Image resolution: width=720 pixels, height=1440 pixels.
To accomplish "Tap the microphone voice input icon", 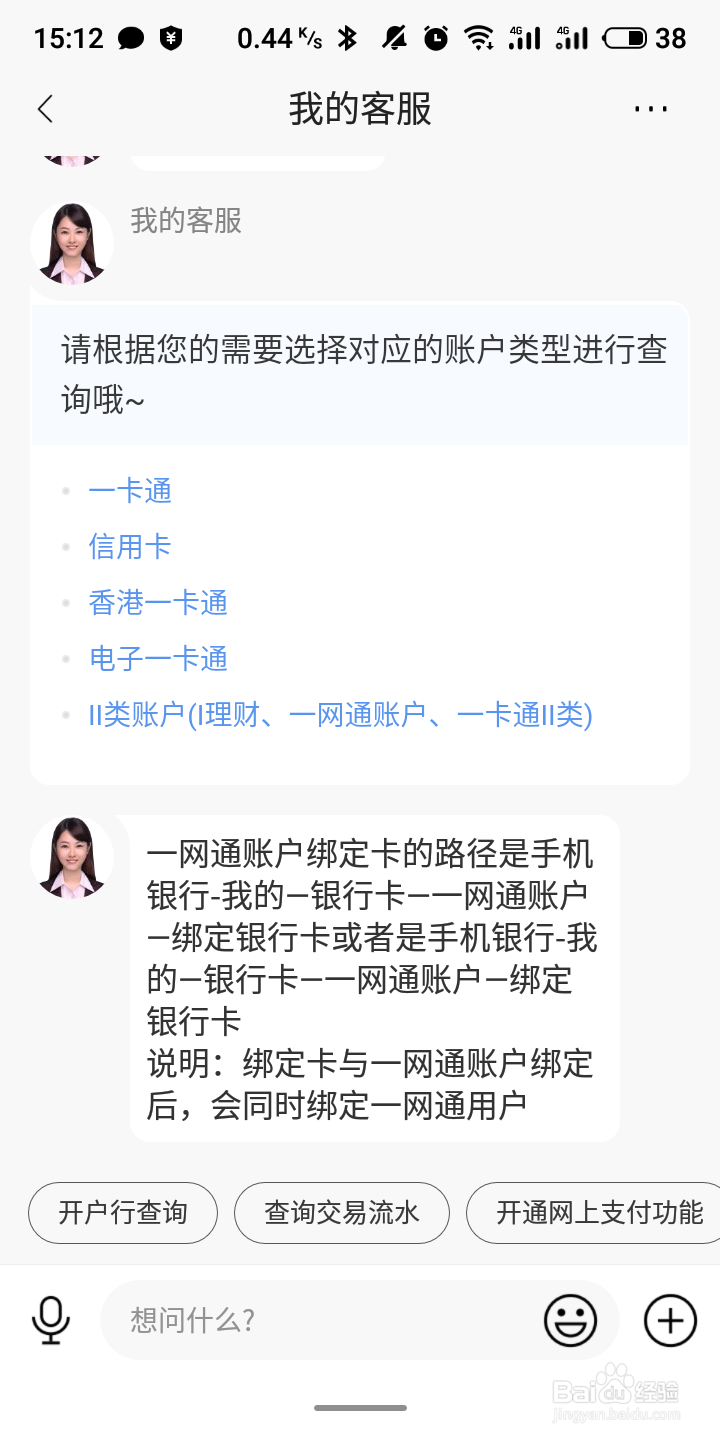I will click(x=50, y=1320).
